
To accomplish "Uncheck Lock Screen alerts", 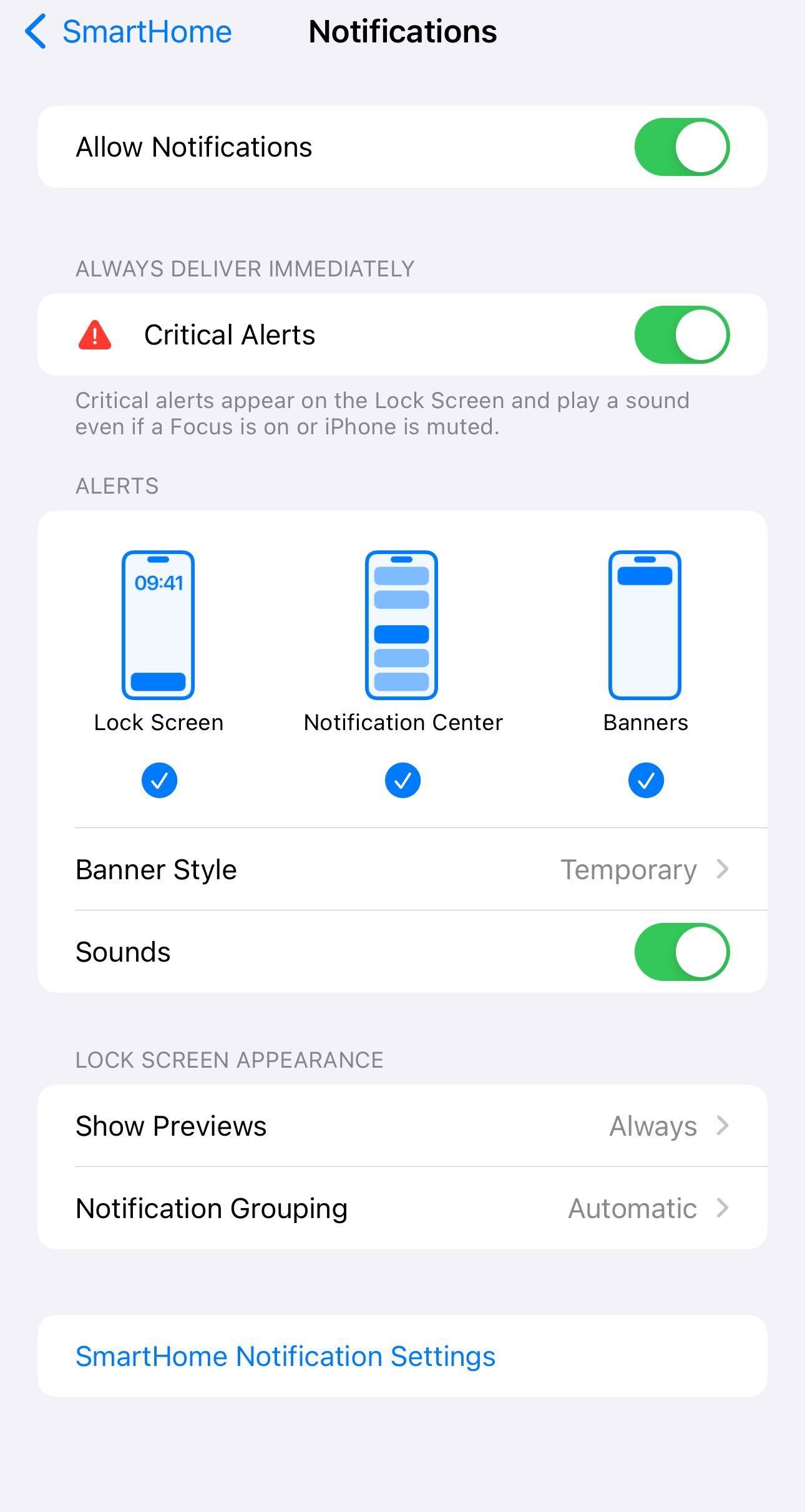I will 159,780.
